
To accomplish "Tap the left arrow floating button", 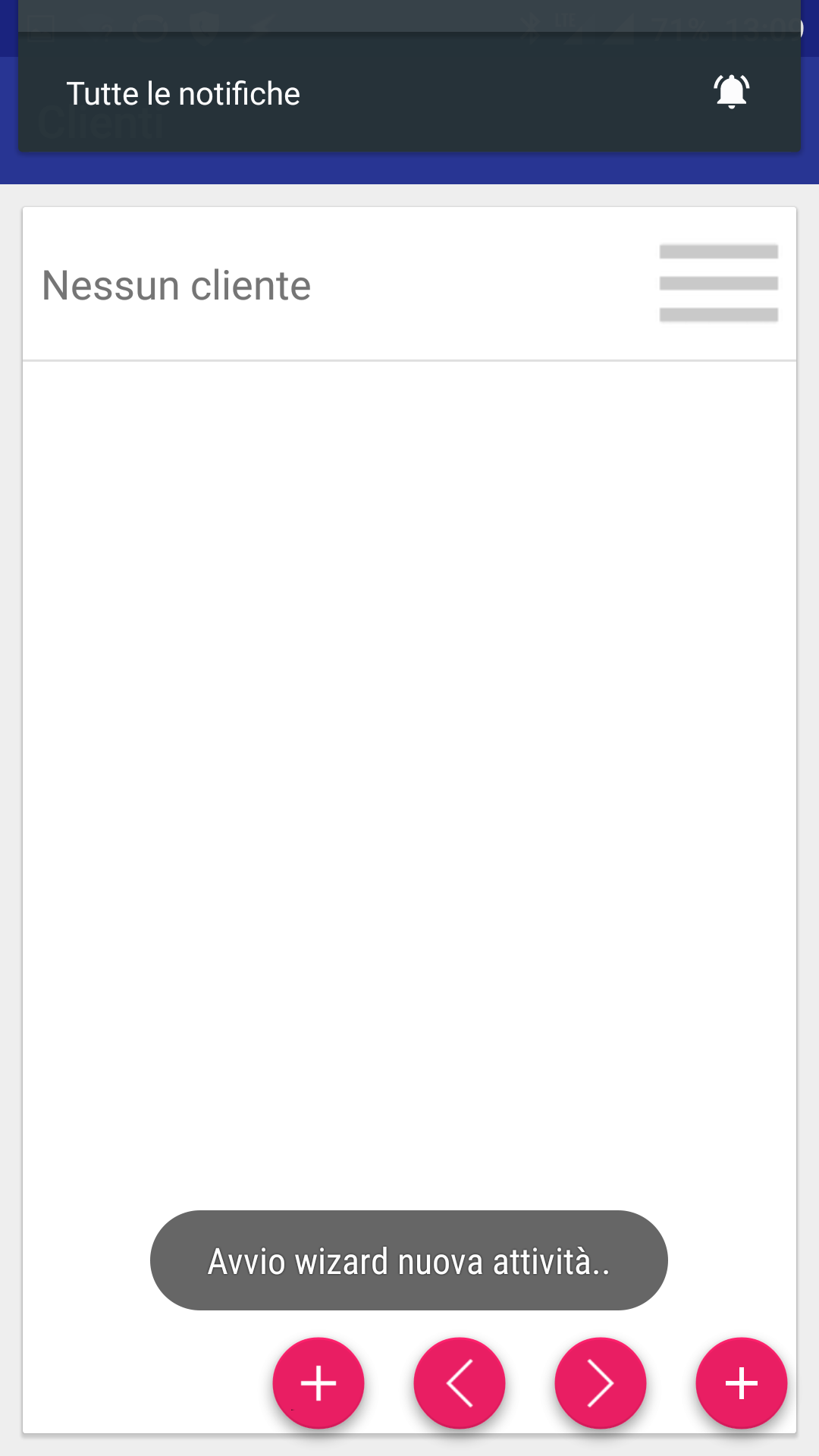I will click(460, 1383).
